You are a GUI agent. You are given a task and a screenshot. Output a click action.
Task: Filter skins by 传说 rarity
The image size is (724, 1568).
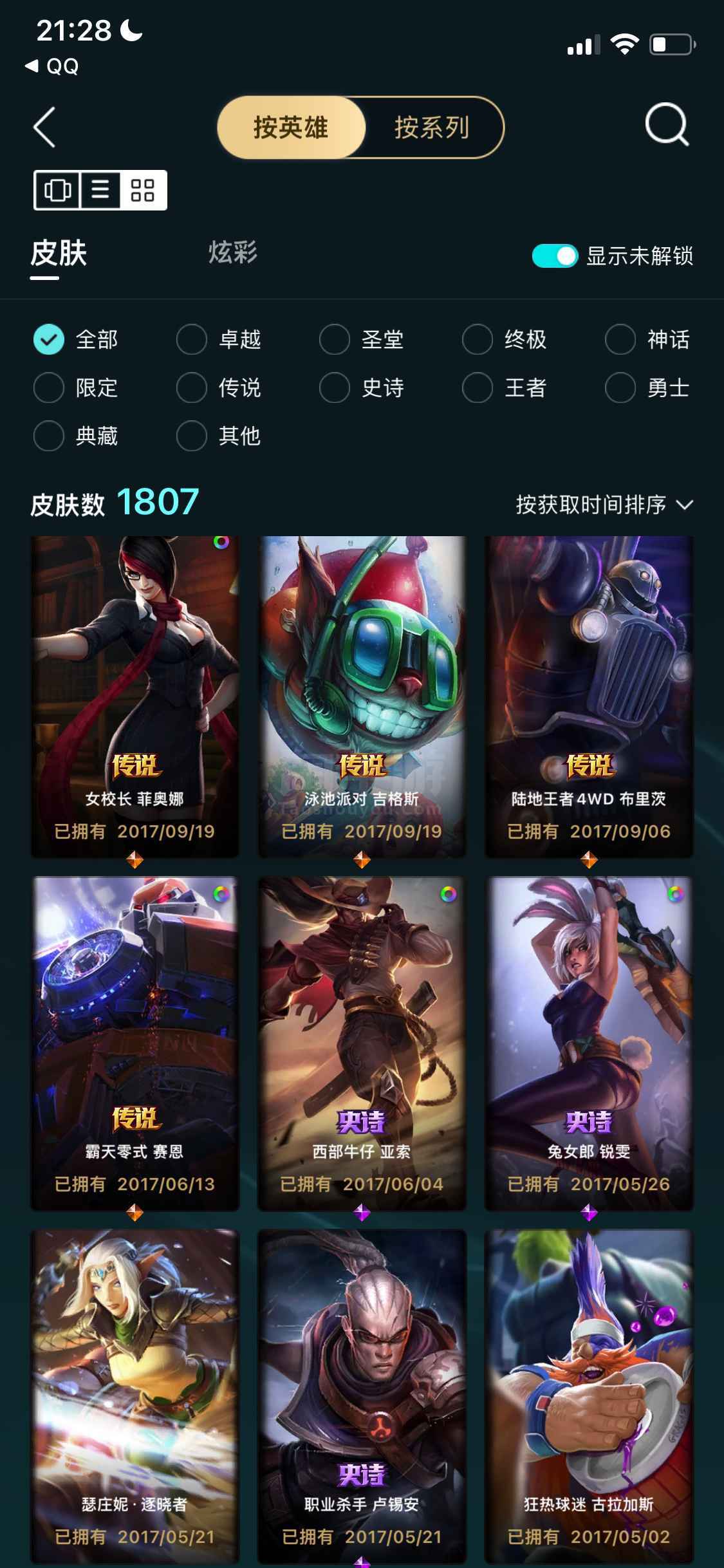(x=219, y=387)
